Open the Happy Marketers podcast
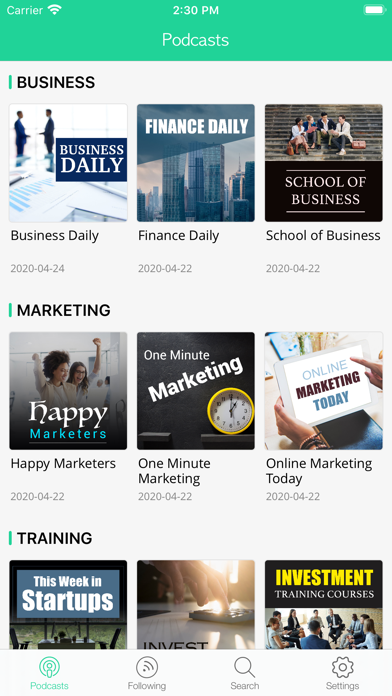Viewport: 392px width, 696px height. [x=68, y=391]
